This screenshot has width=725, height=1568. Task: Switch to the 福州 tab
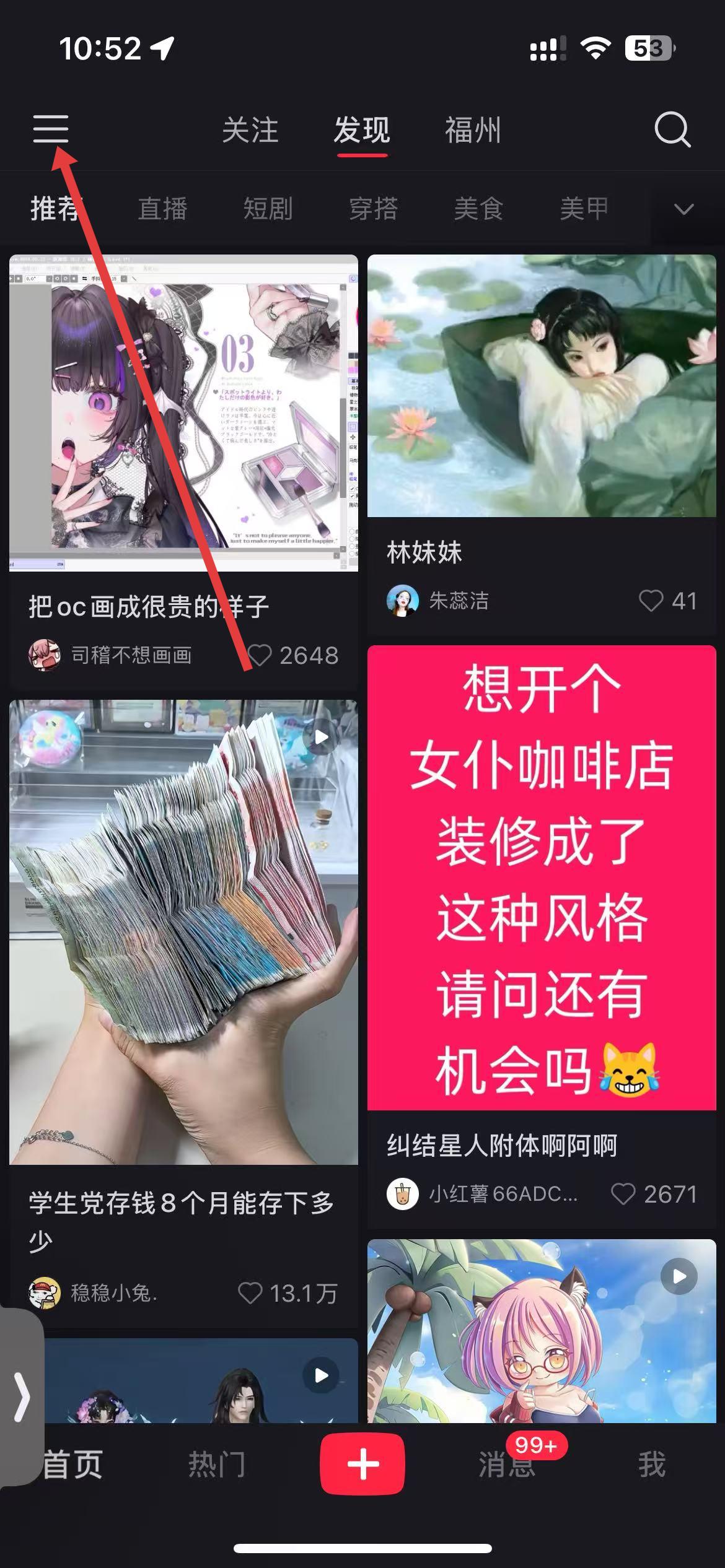[473, 131]
